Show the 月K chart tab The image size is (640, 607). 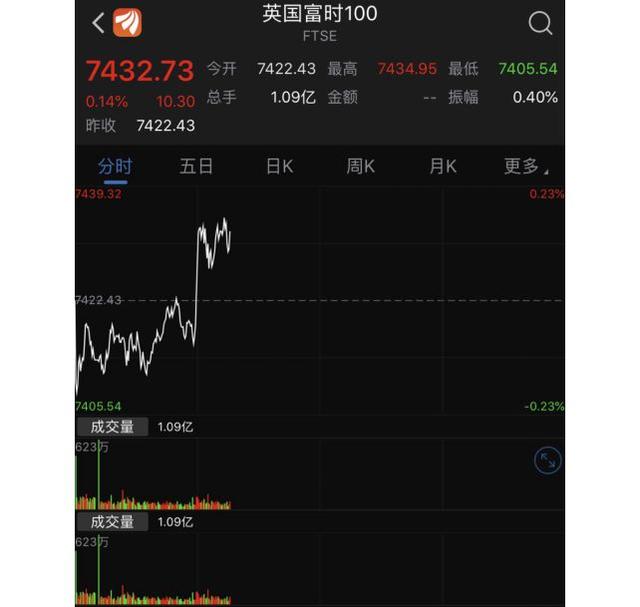point(442,166)
